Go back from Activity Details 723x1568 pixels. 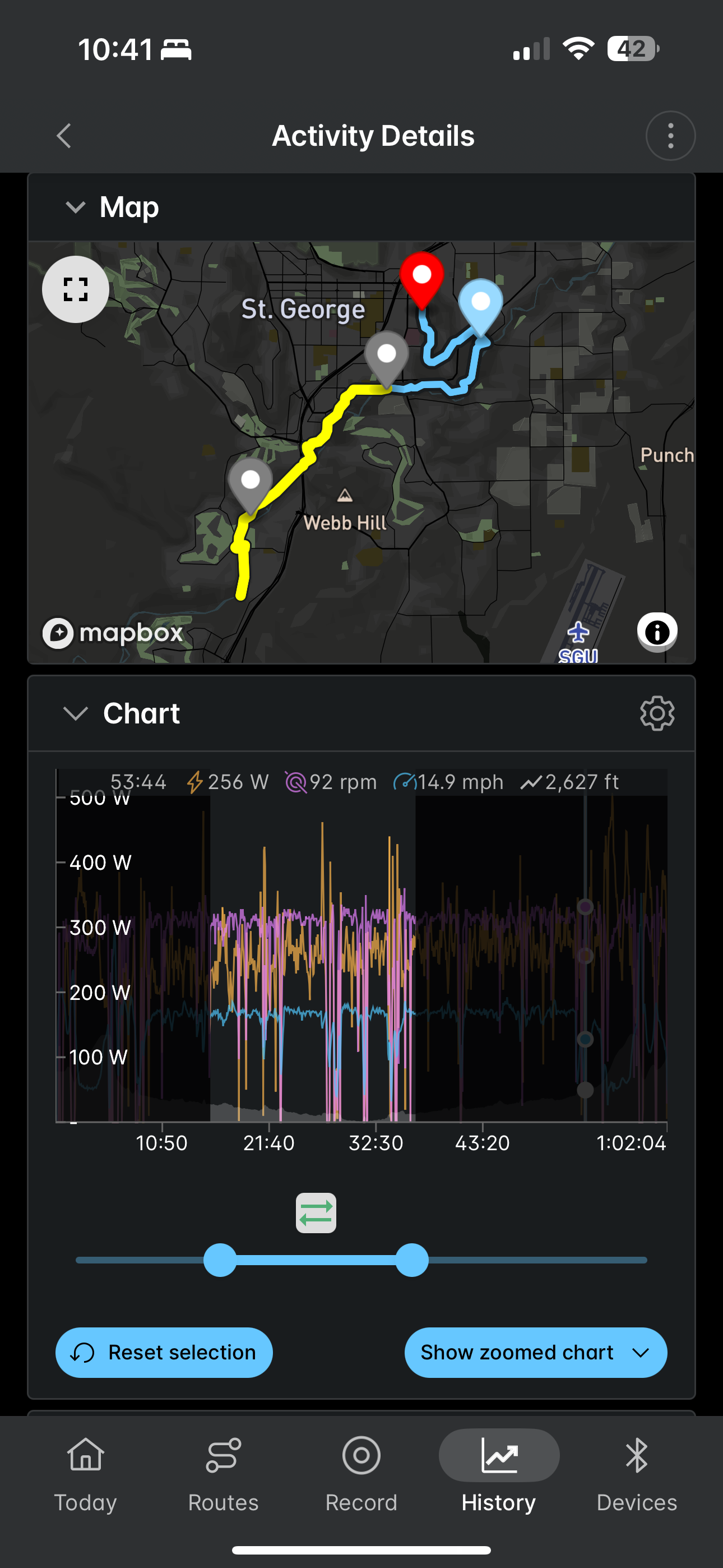click(x=64, y=136)
